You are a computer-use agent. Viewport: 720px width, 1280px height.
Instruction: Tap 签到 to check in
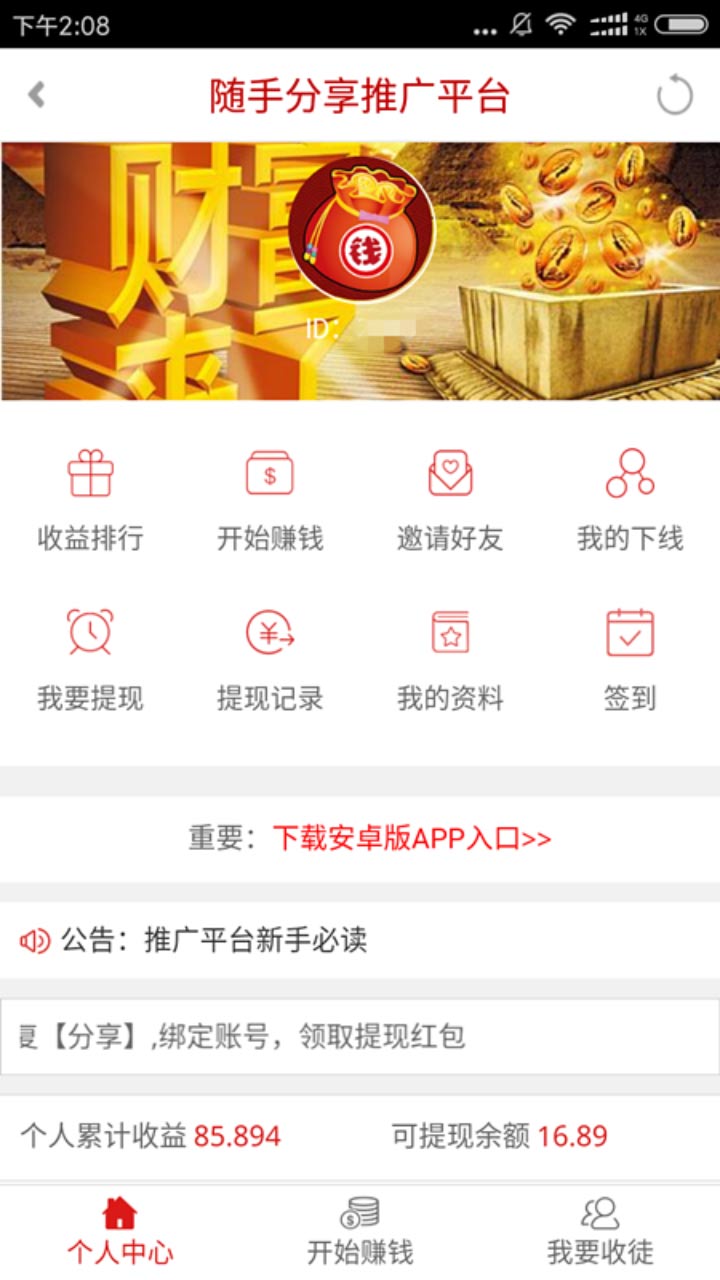click(630, 660)
